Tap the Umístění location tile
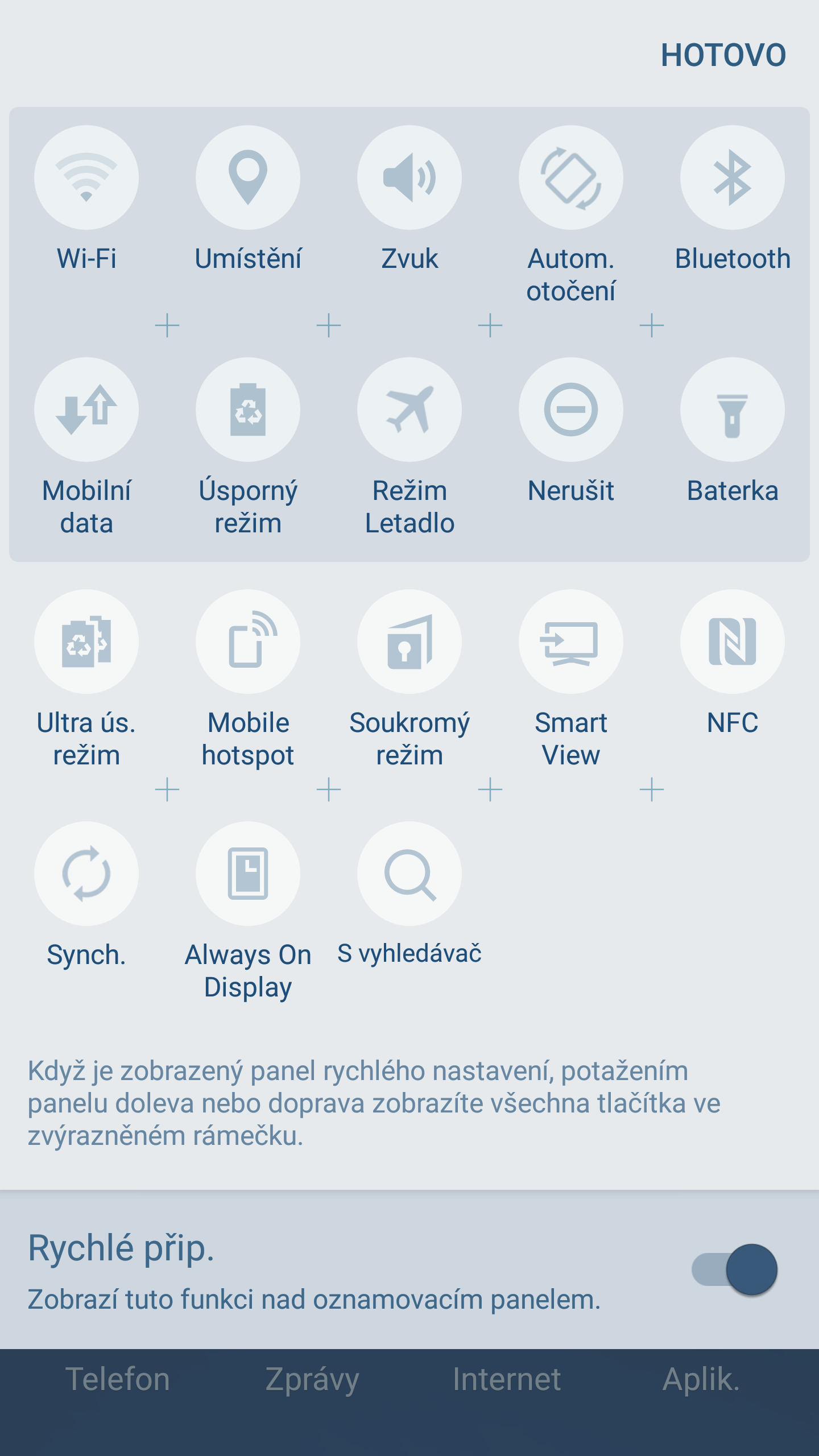The width and height of the screenshot is (819, 1456). pyautogui.click(x=248, y=177)
